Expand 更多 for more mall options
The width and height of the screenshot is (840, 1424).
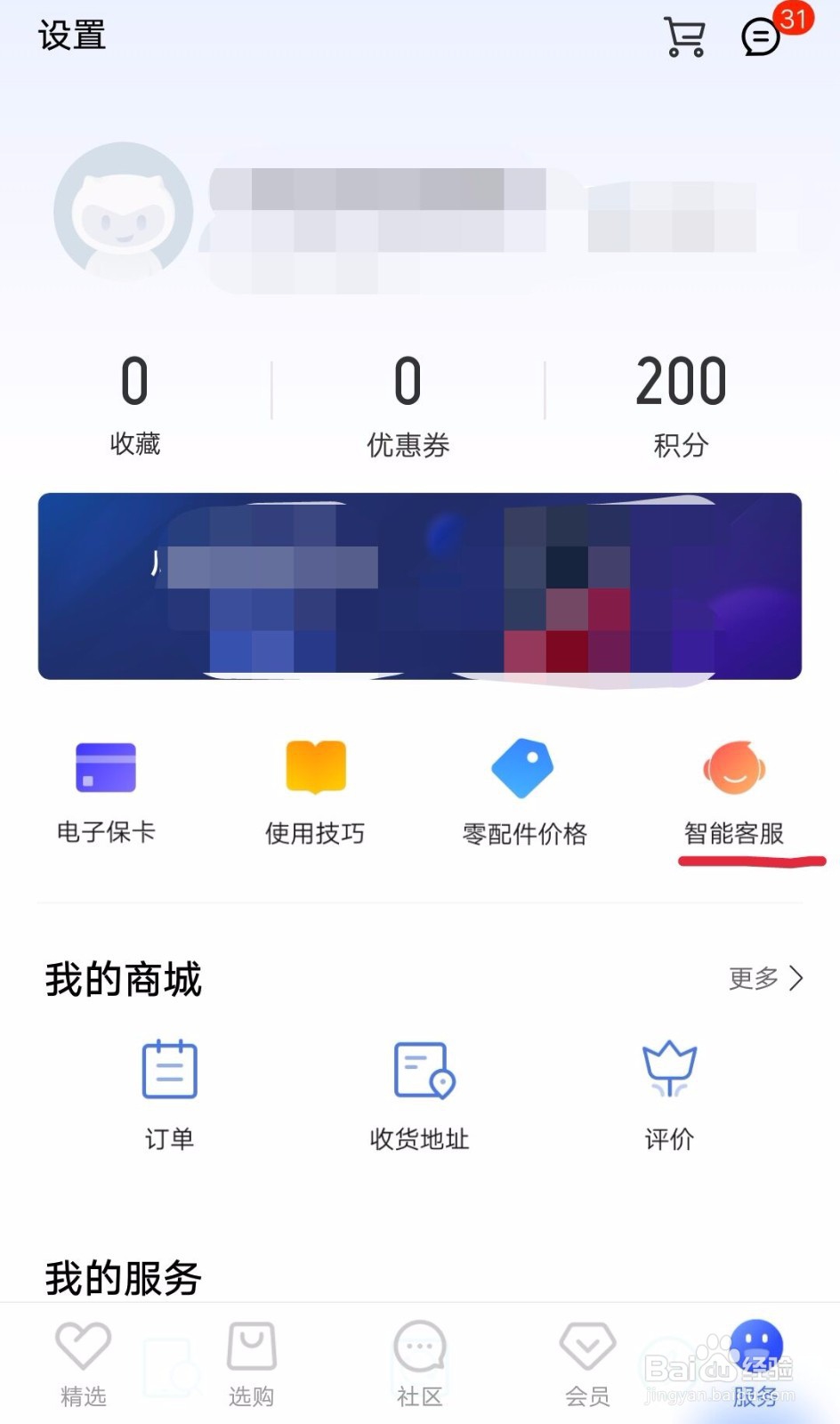point(763,978)
